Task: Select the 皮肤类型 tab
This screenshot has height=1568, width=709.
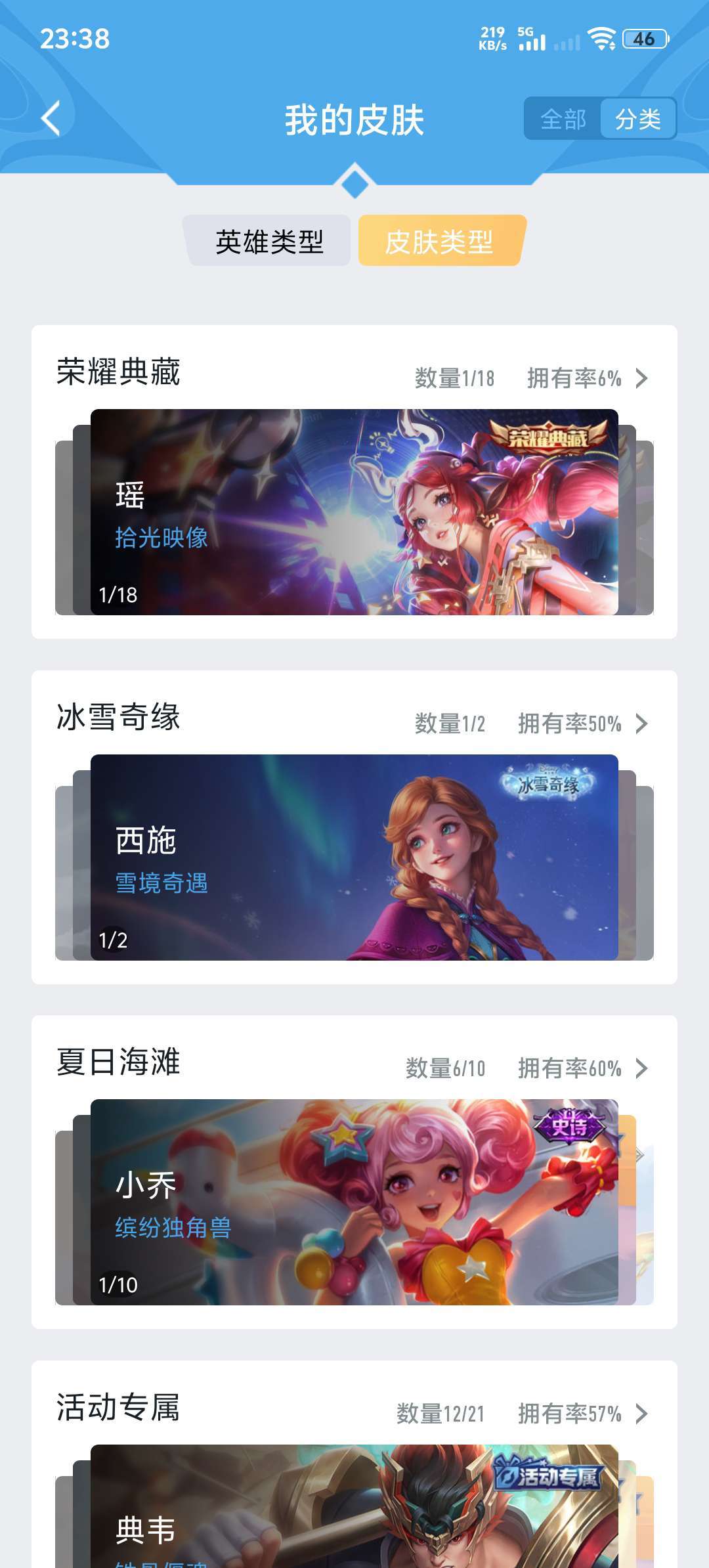Action: [440, 241]
